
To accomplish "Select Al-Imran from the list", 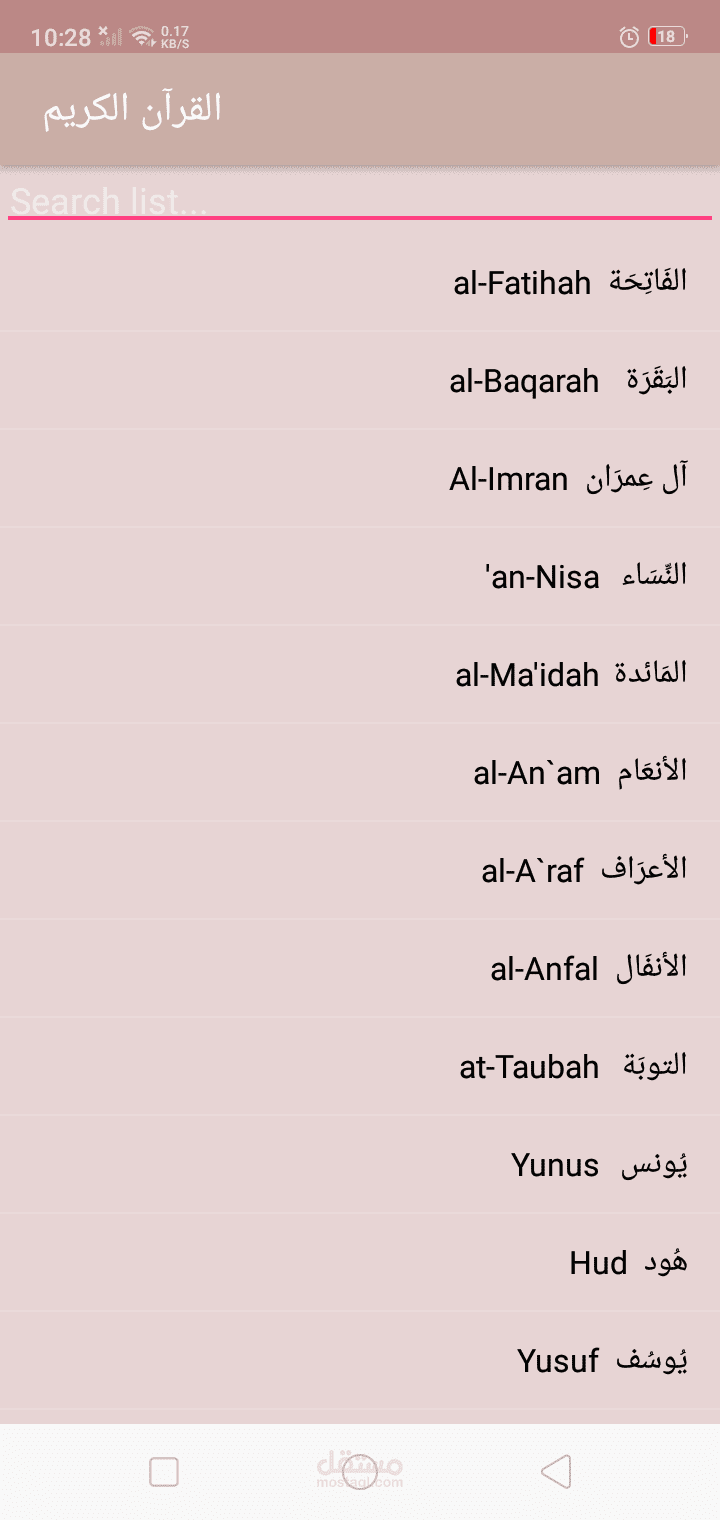I will coord(360,479).
